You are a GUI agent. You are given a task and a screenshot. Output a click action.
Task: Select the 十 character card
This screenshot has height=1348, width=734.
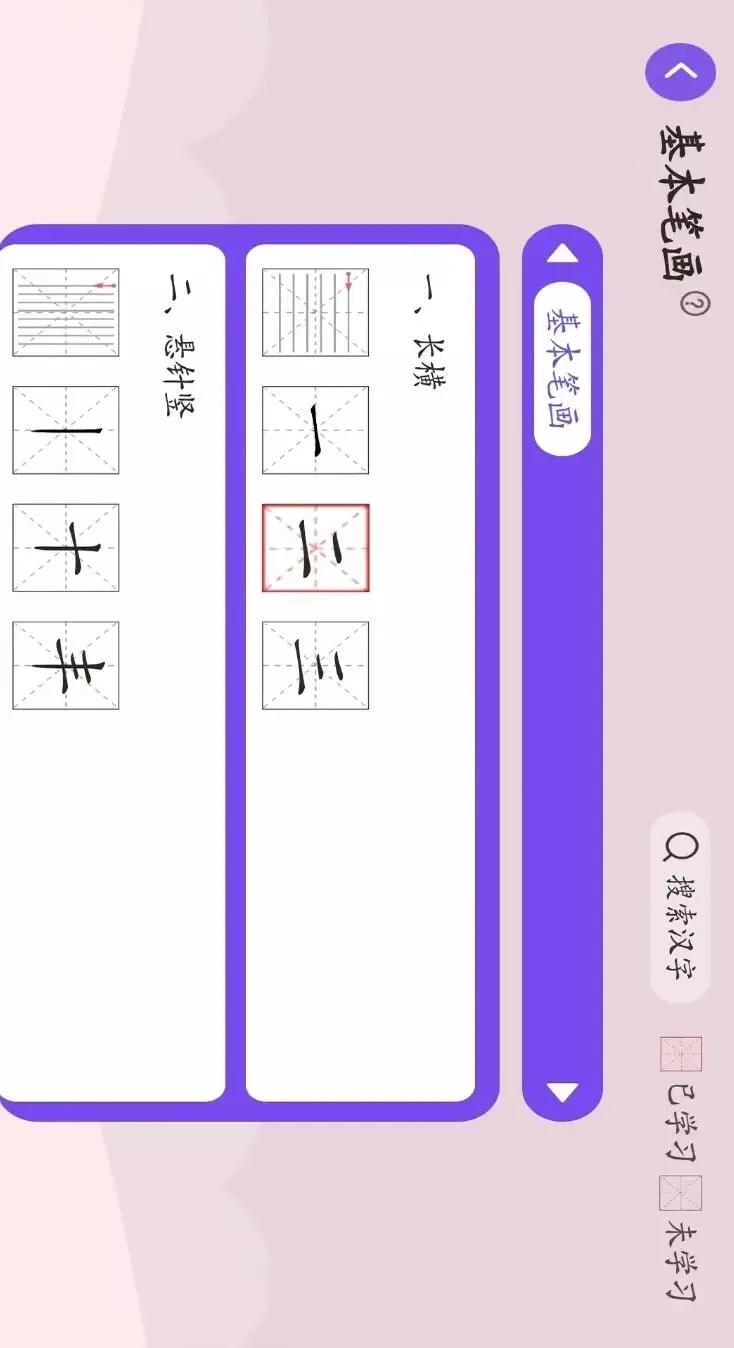pyautogui.click(x=65, y=548)
